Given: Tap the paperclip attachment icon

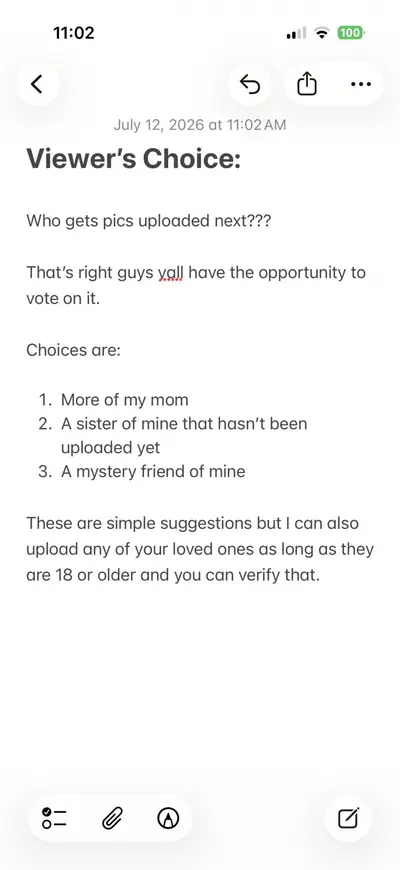Looking at the screenshot, I should point(112,818).
